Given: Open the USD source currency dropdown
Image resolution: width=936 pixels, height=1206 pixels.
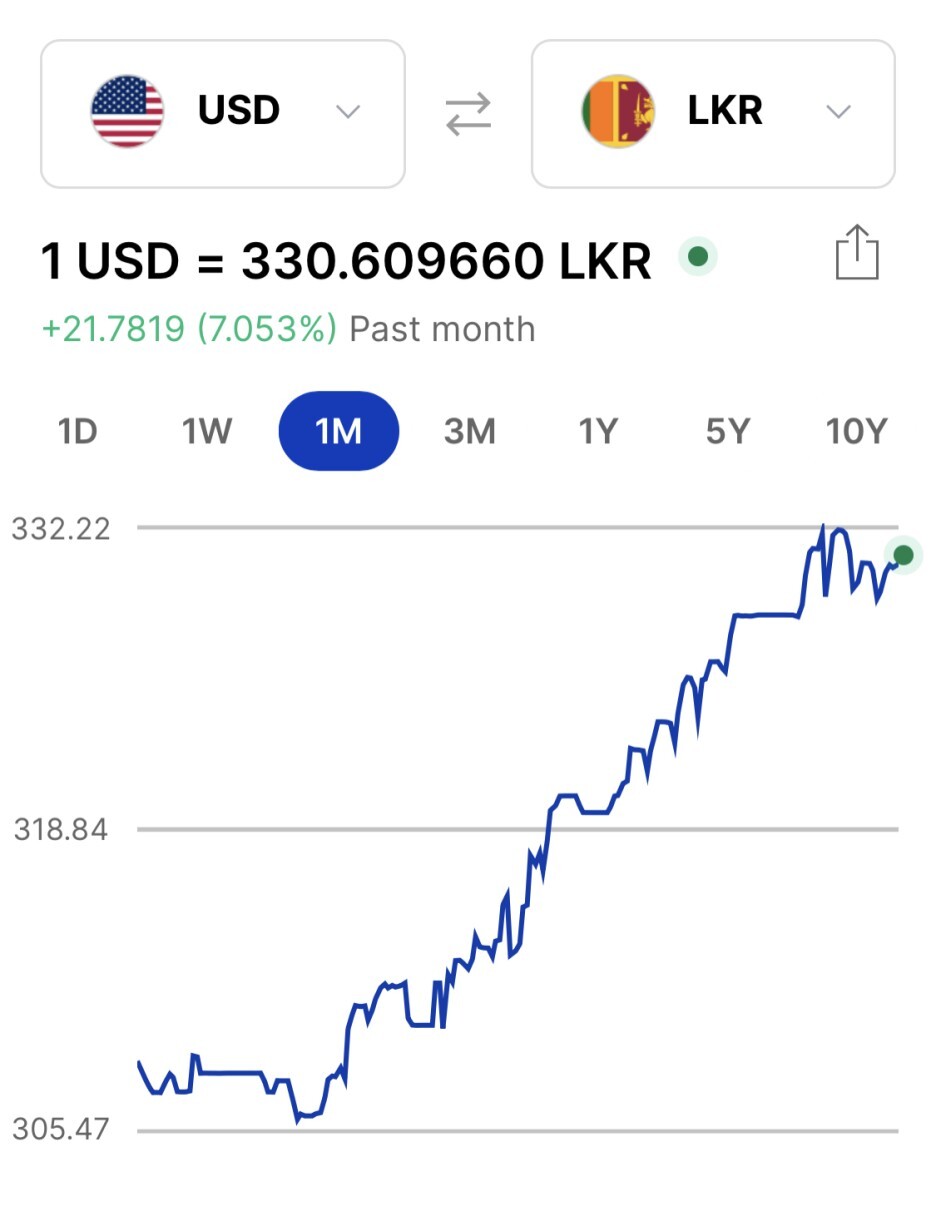Looking at the screenshot, I should (222, 113).
